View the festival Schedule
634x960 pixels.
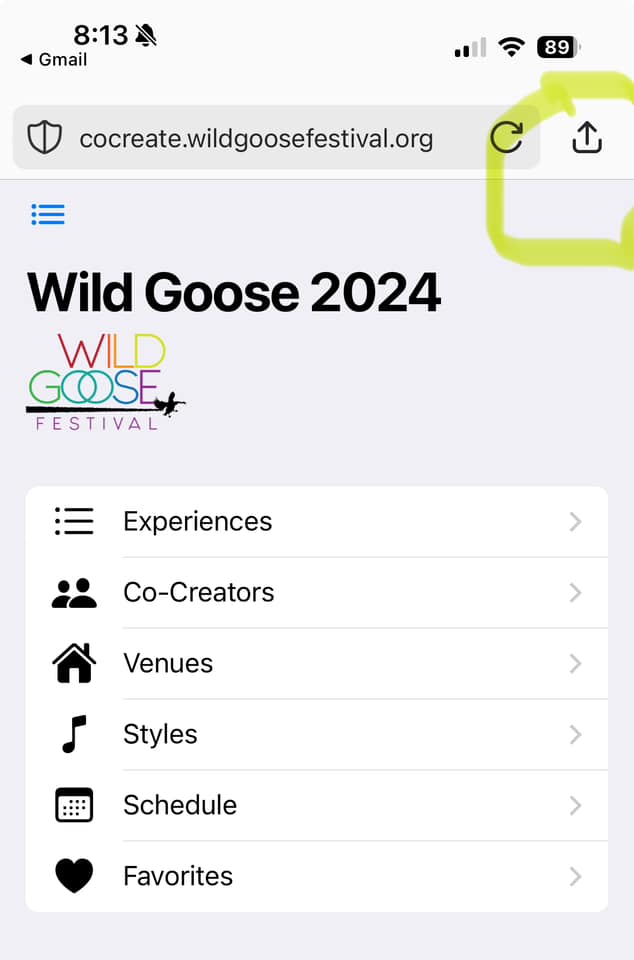(x=316, y=805)
